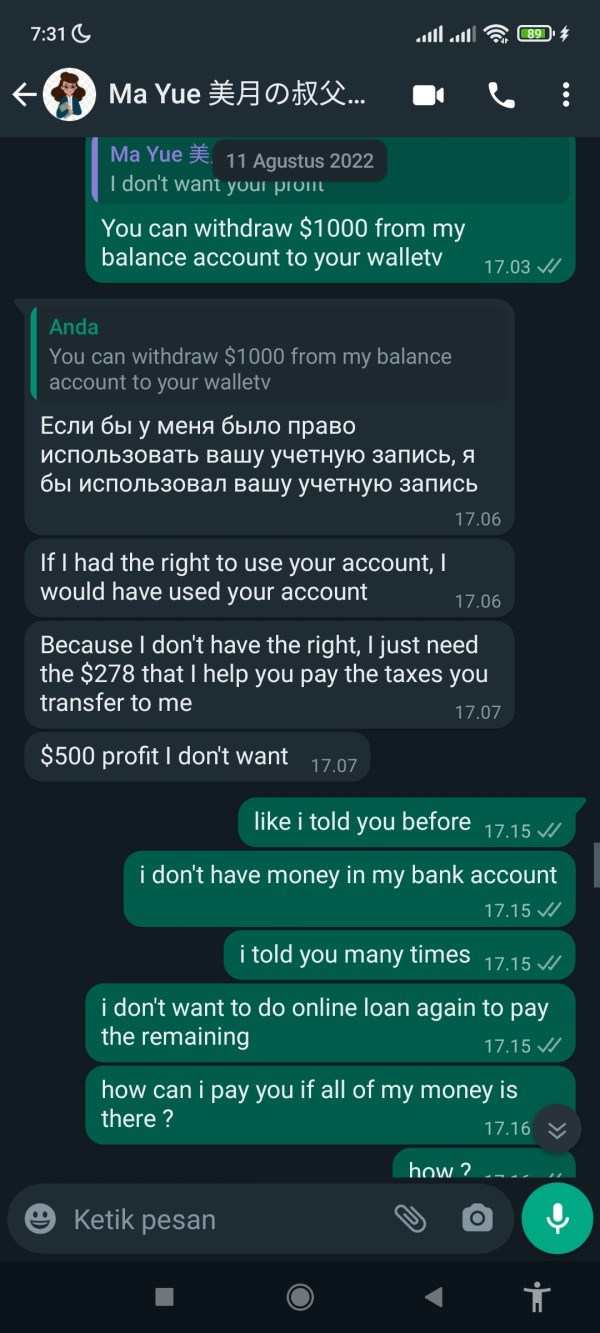Start a voice call with Ma Yue
600x1333 pixels.
(x=501, y=95)
